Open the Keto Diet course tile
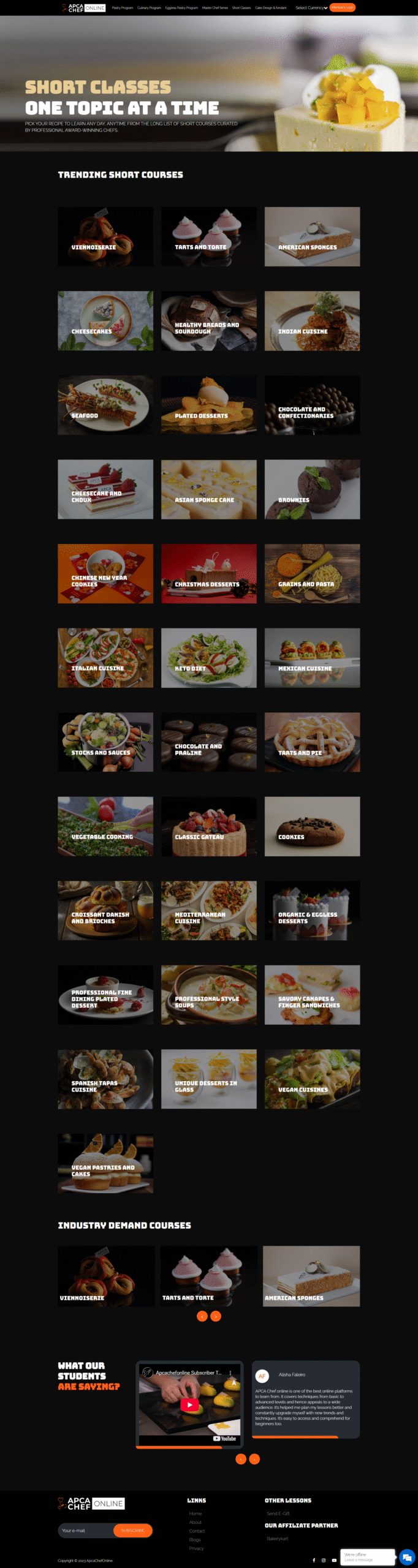 [x=208, y=657]
